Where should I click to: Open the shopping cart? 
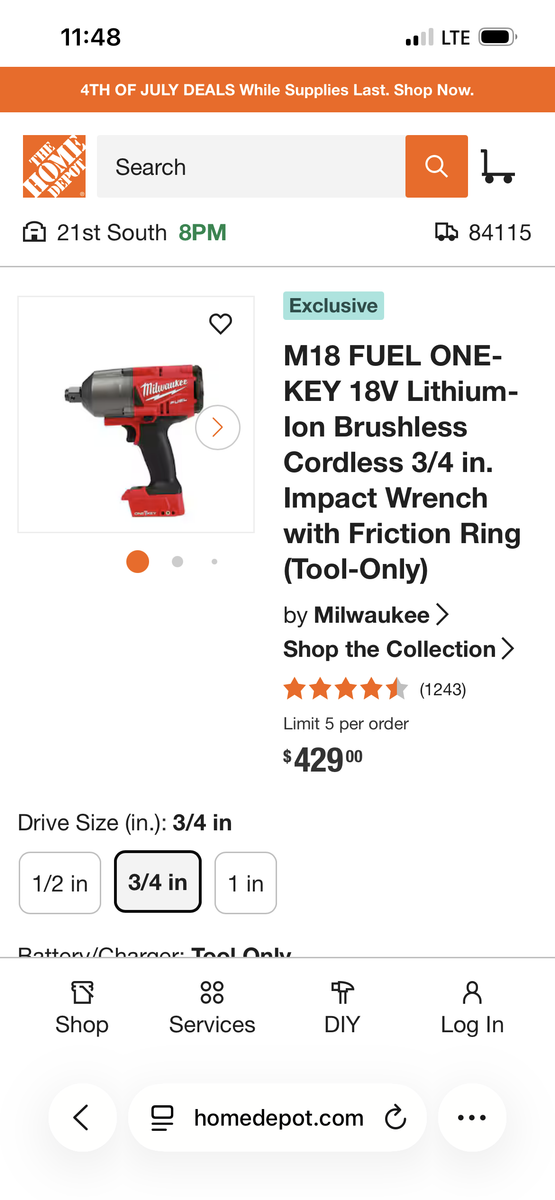point(497,166)
